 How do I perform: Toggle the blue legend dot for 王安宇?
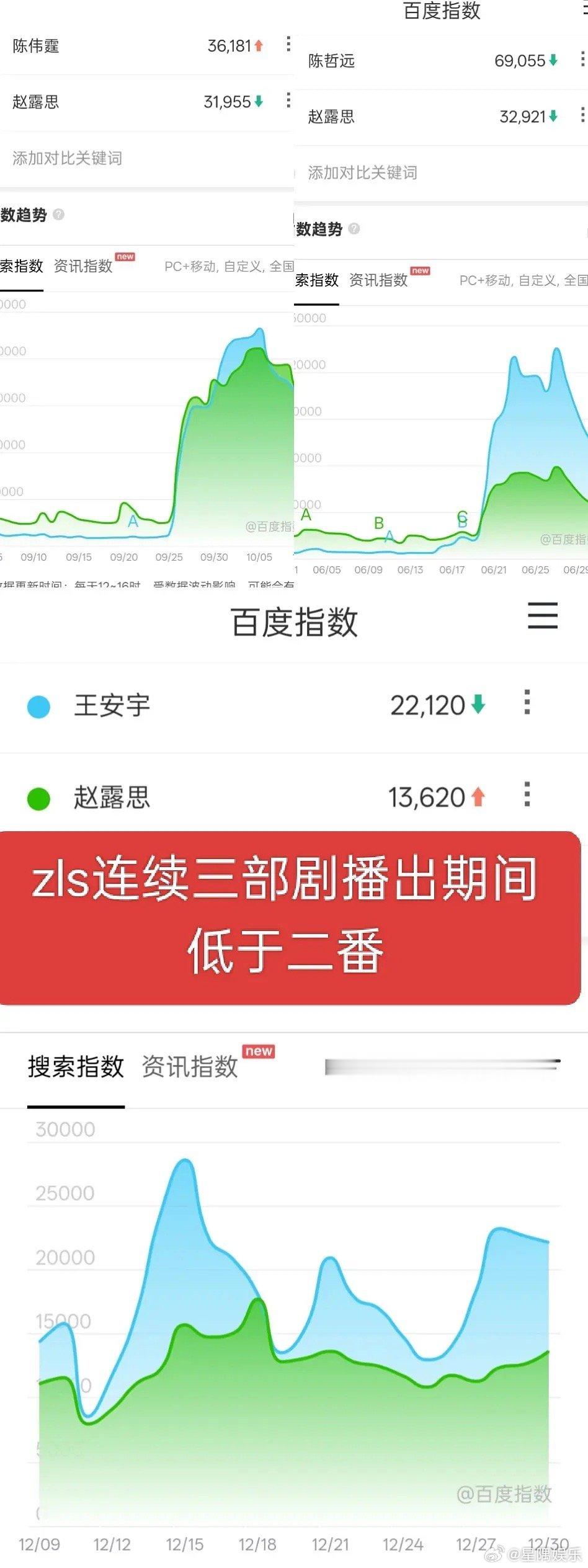39,706
